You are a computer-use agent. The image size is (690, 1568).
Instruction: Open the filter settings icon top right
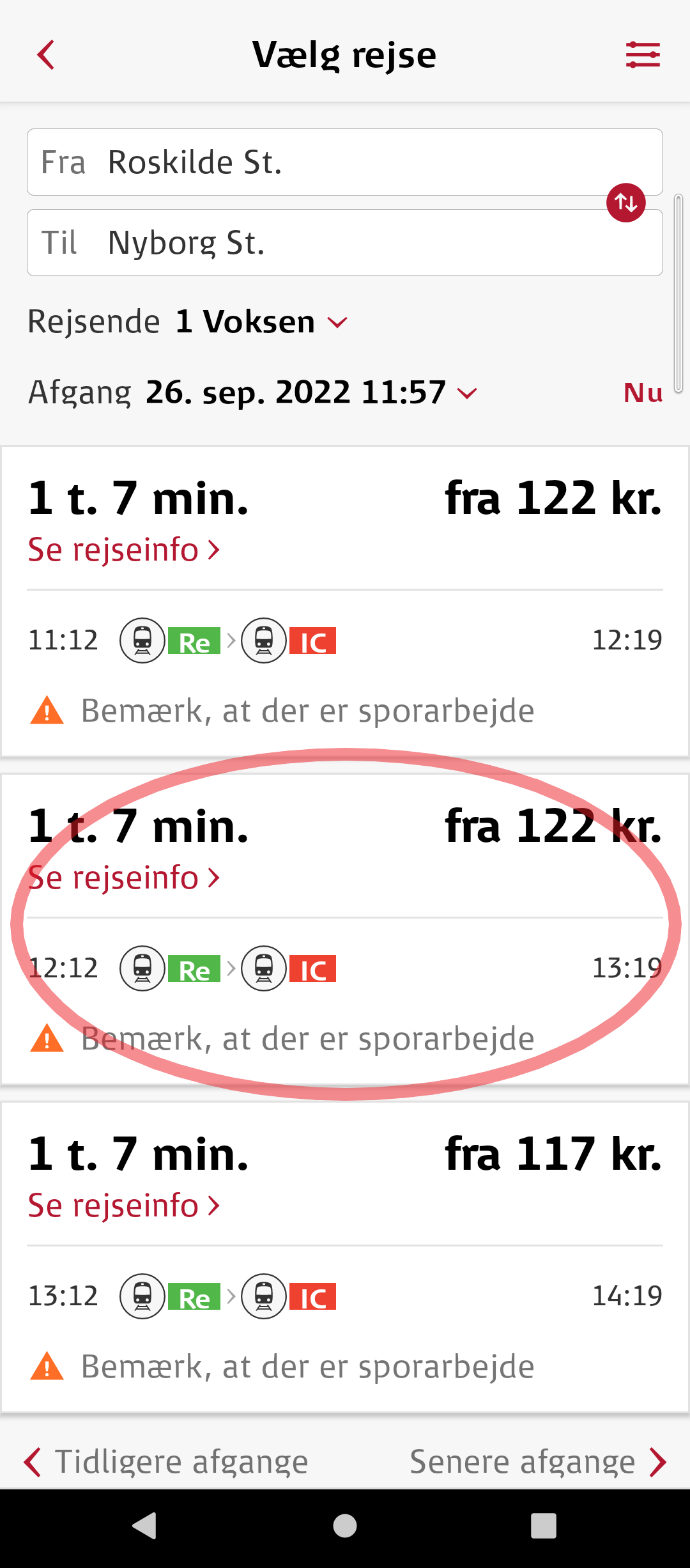tap(643, 55)
